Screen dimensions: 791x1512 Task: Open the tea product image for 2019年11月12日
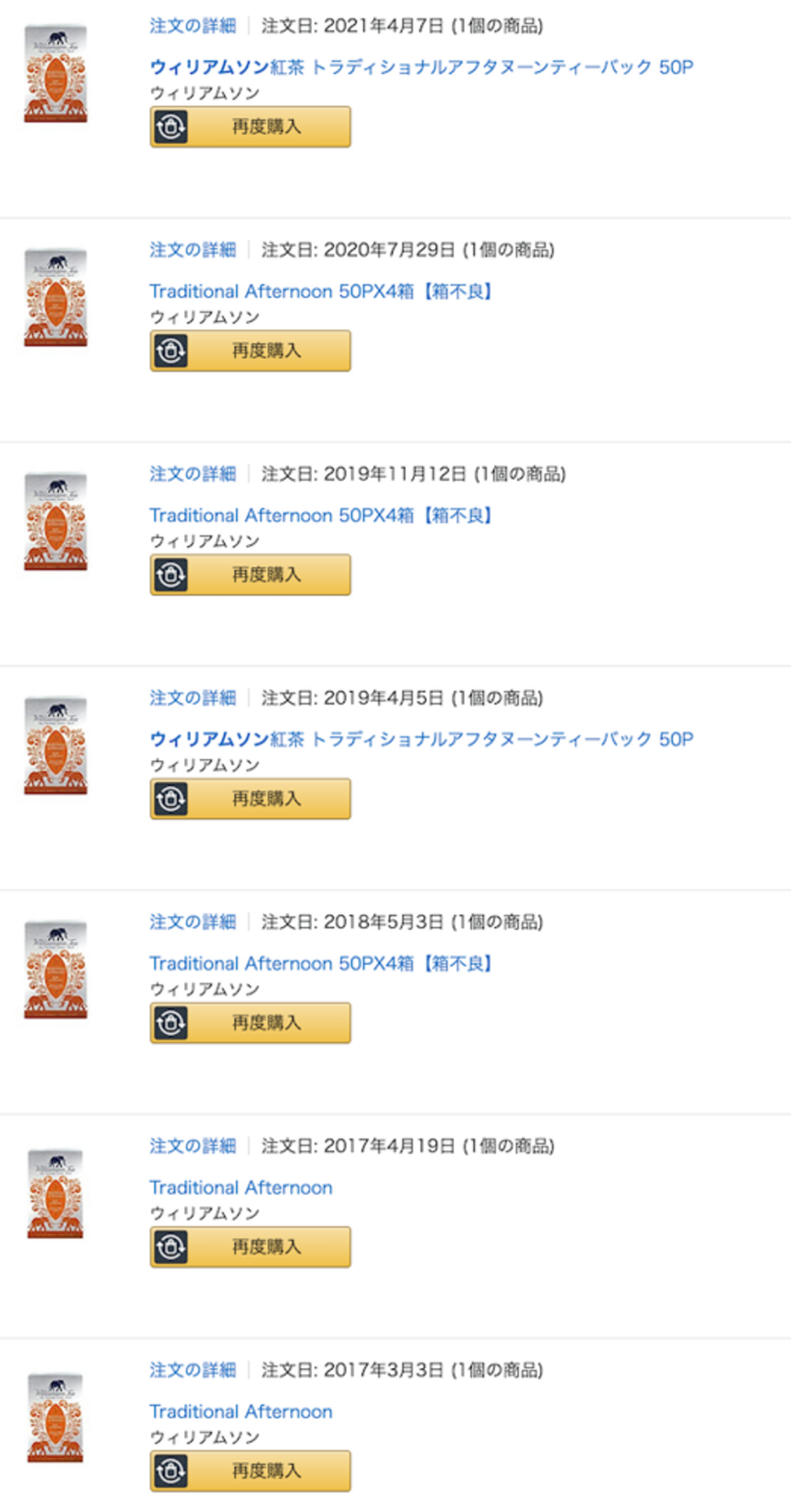[x=55, y=521]
